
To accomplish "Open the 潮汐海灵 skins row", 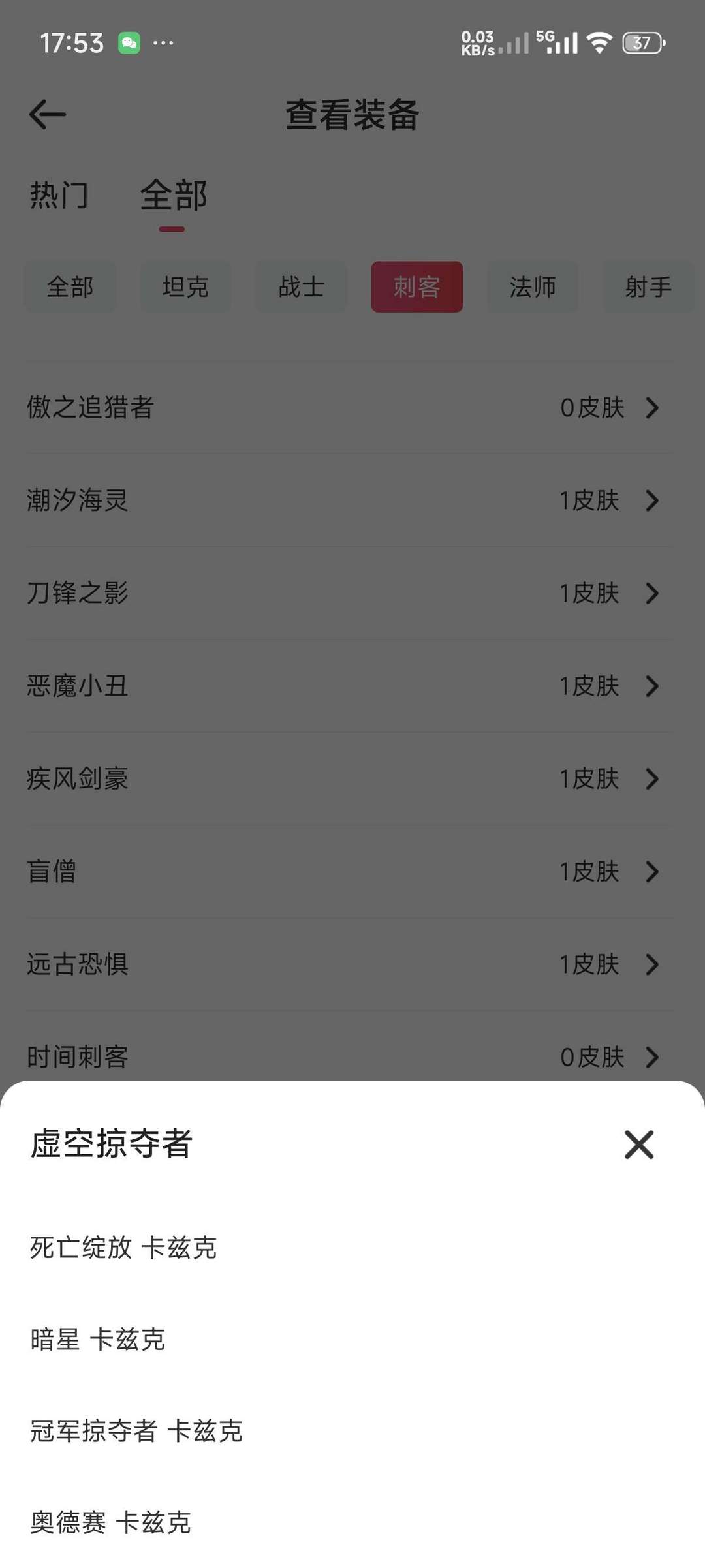I will [349, 500].
